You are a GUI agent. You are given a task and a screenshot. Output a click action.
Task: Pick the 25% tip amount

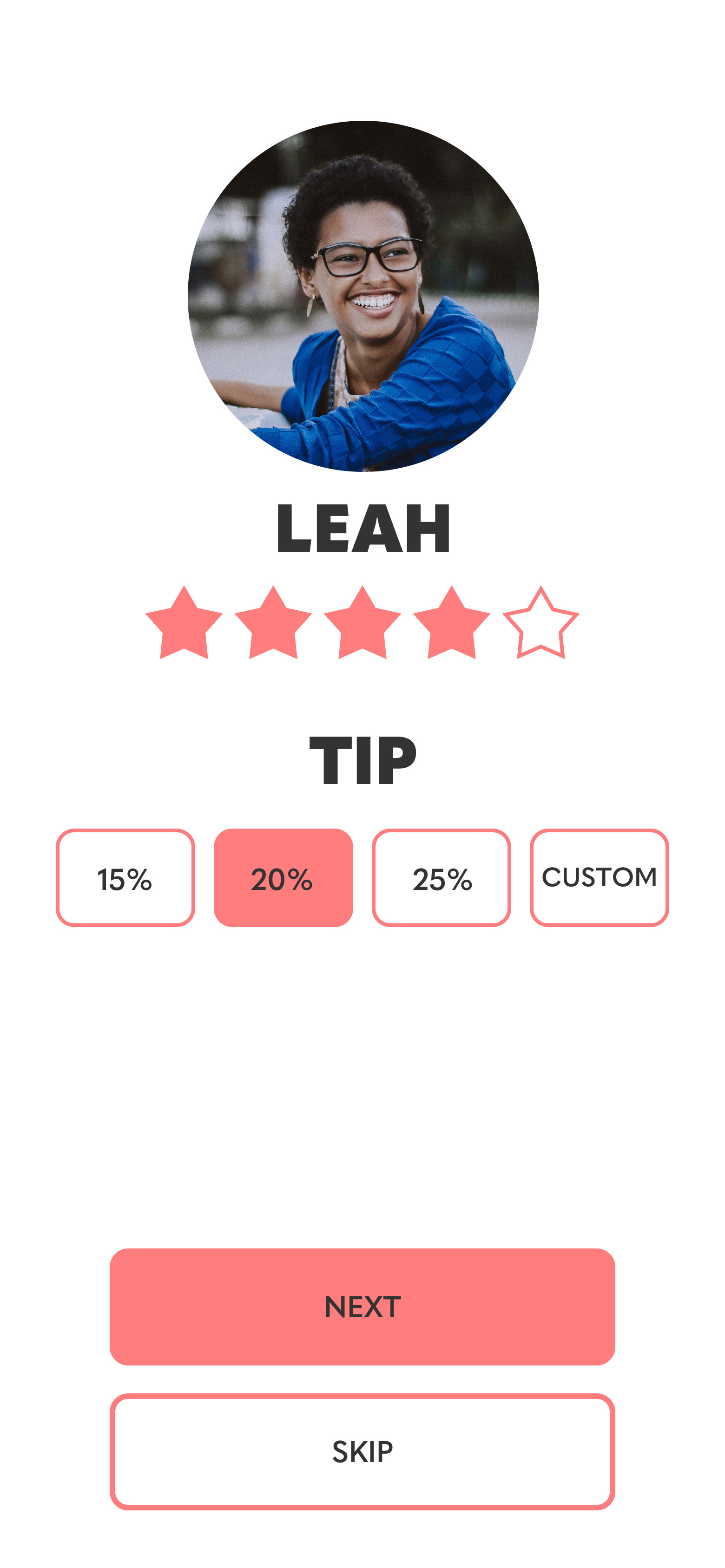[441, 878]
